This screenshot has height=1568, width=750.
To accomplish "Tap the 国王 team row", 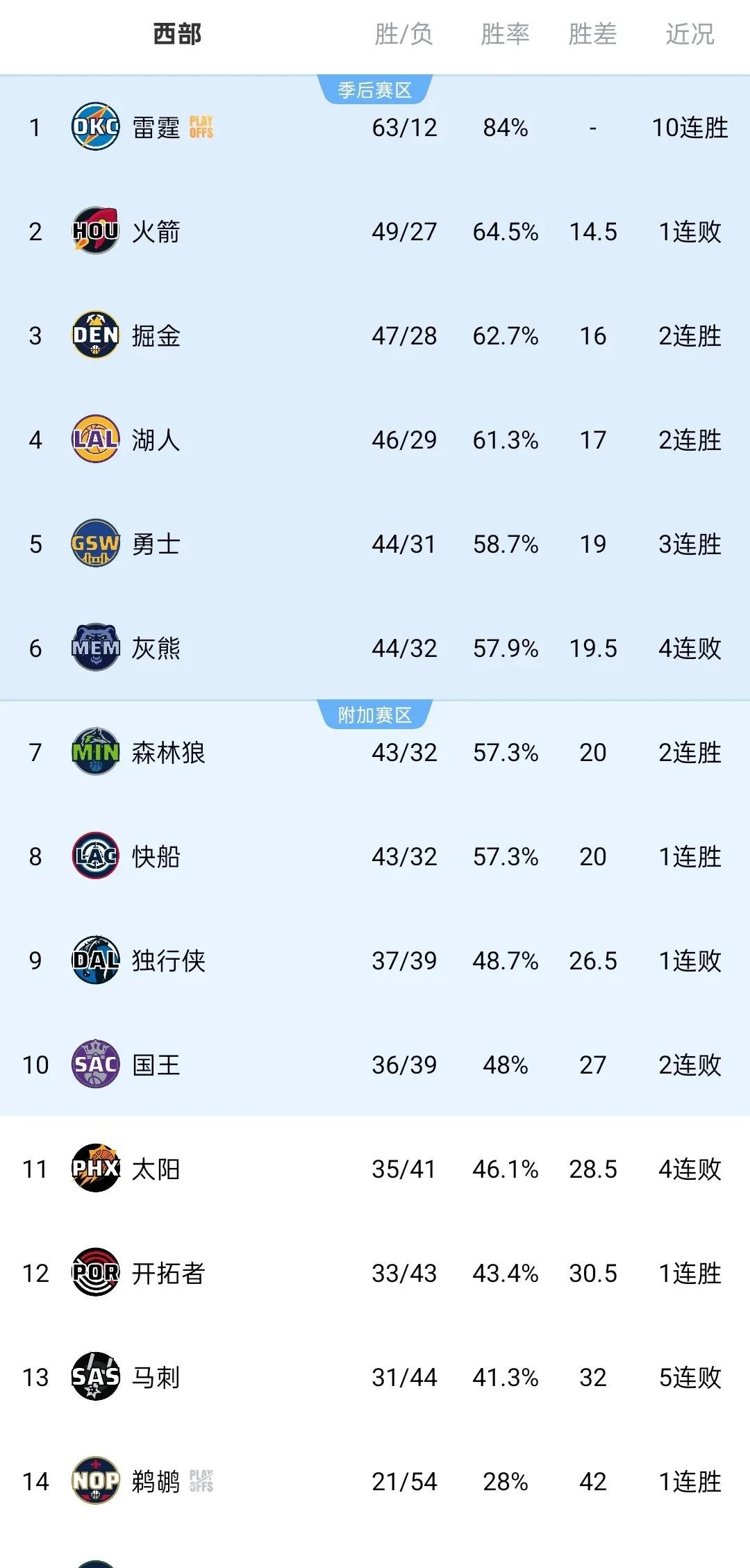I will [x=156, y=1065].
